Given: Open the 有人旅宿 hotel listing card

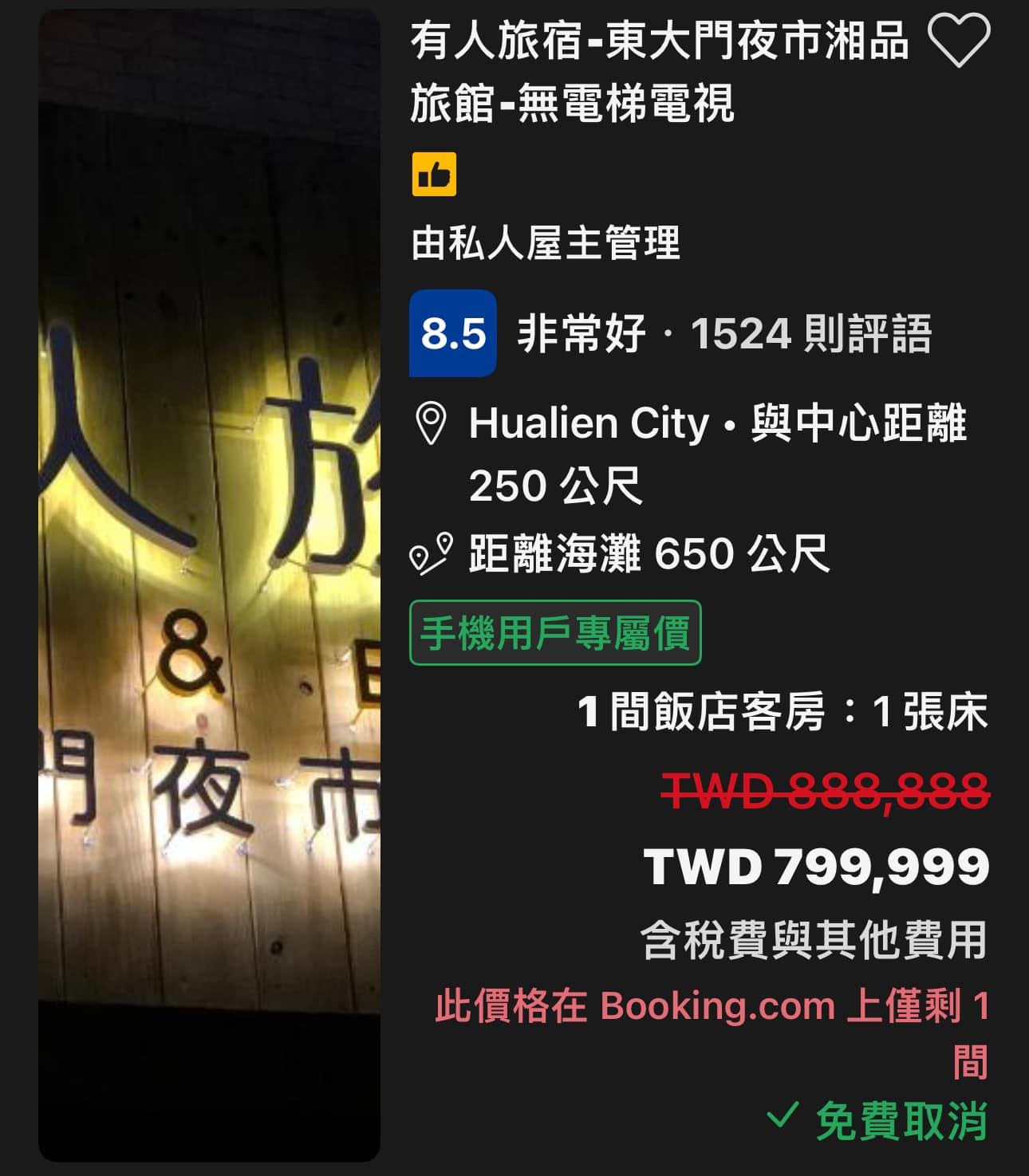Looking at the screenshot, I should pos(659,72).
